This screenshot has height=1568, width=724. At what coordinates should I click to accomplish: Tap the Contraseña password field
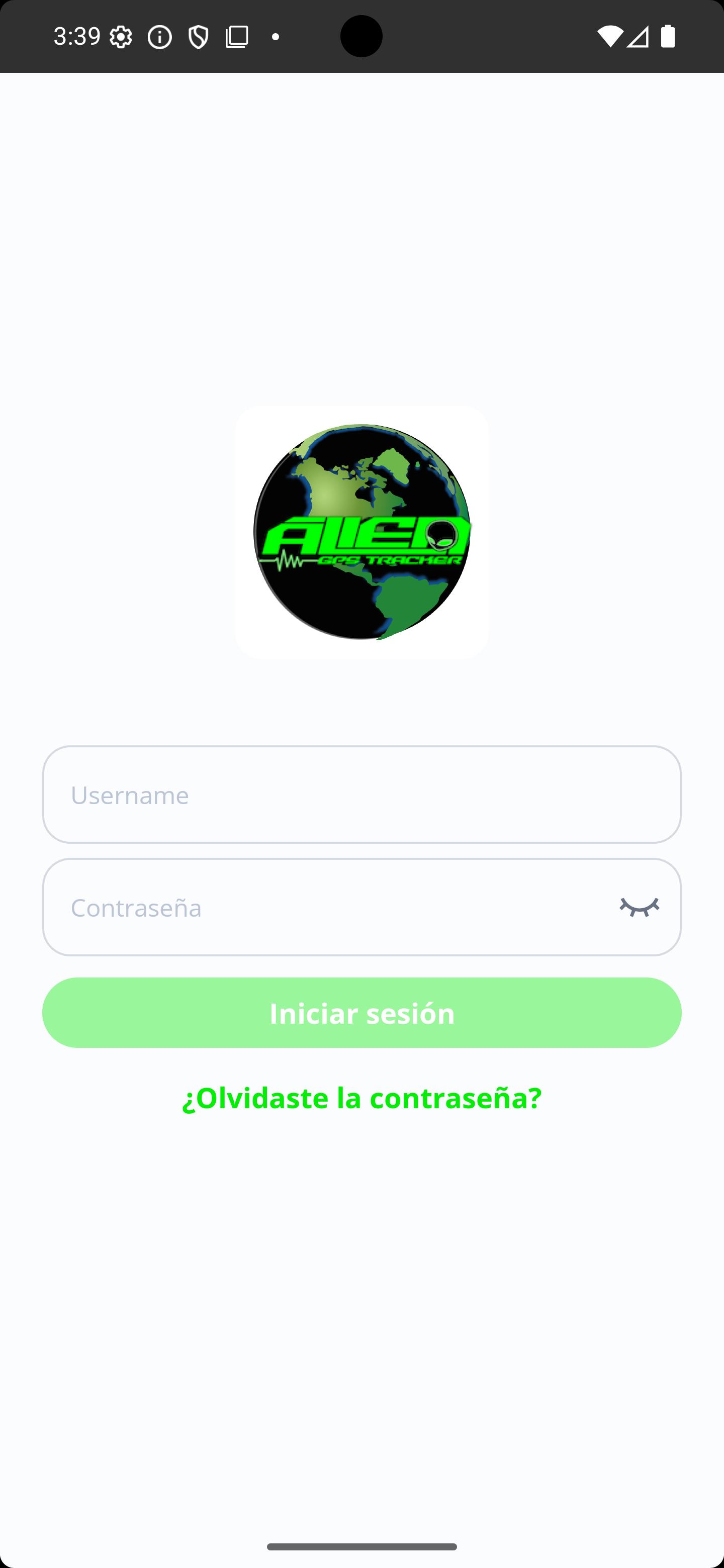329,907
